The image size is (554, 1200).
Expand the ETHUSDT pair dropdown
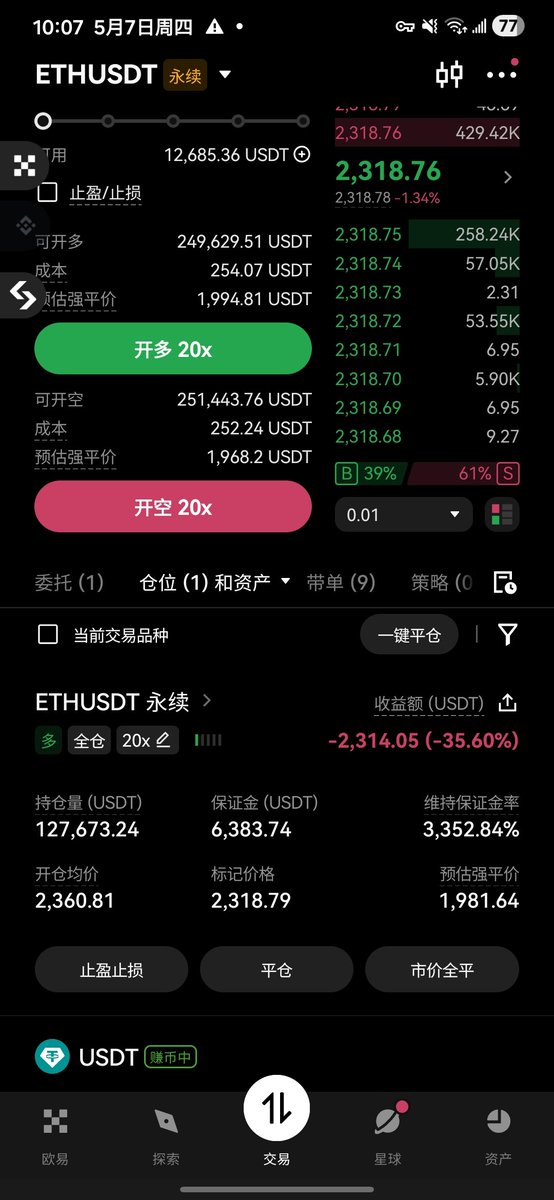point(225,75)
